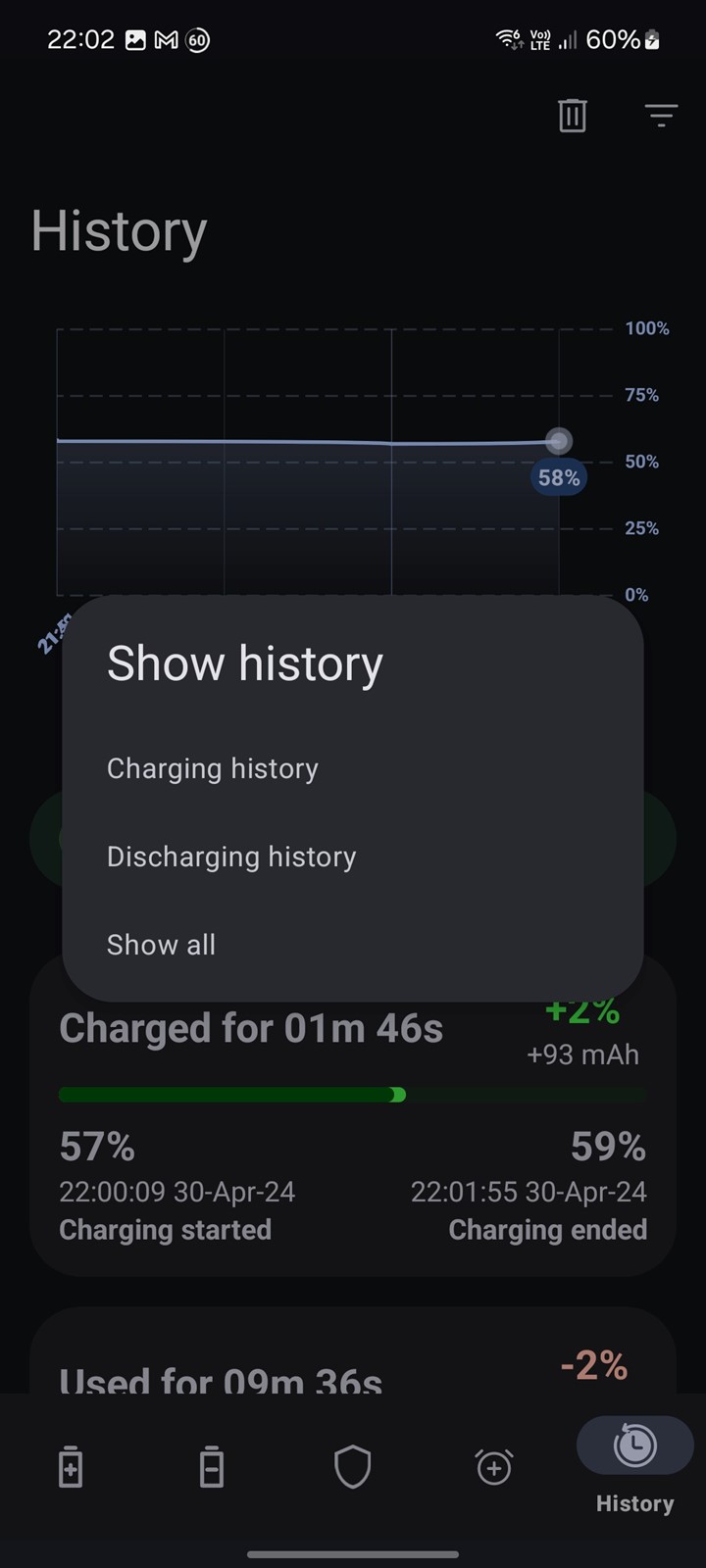Screen dimensions: 706x1568
Task: Select Show all in the history menu
Action: point(352,945)
